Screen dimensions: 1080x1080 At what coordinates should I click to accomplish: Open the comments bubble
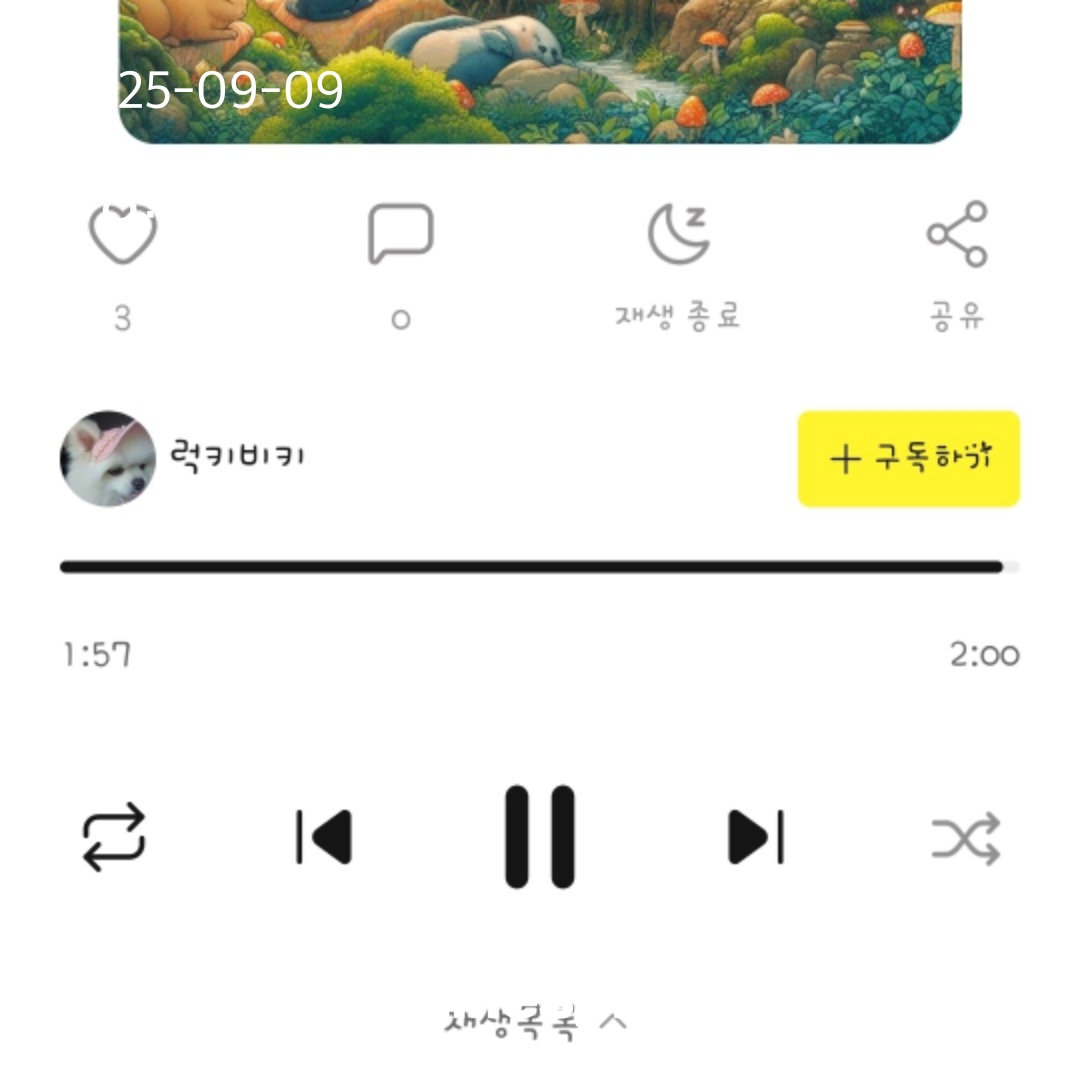point(400,234)
